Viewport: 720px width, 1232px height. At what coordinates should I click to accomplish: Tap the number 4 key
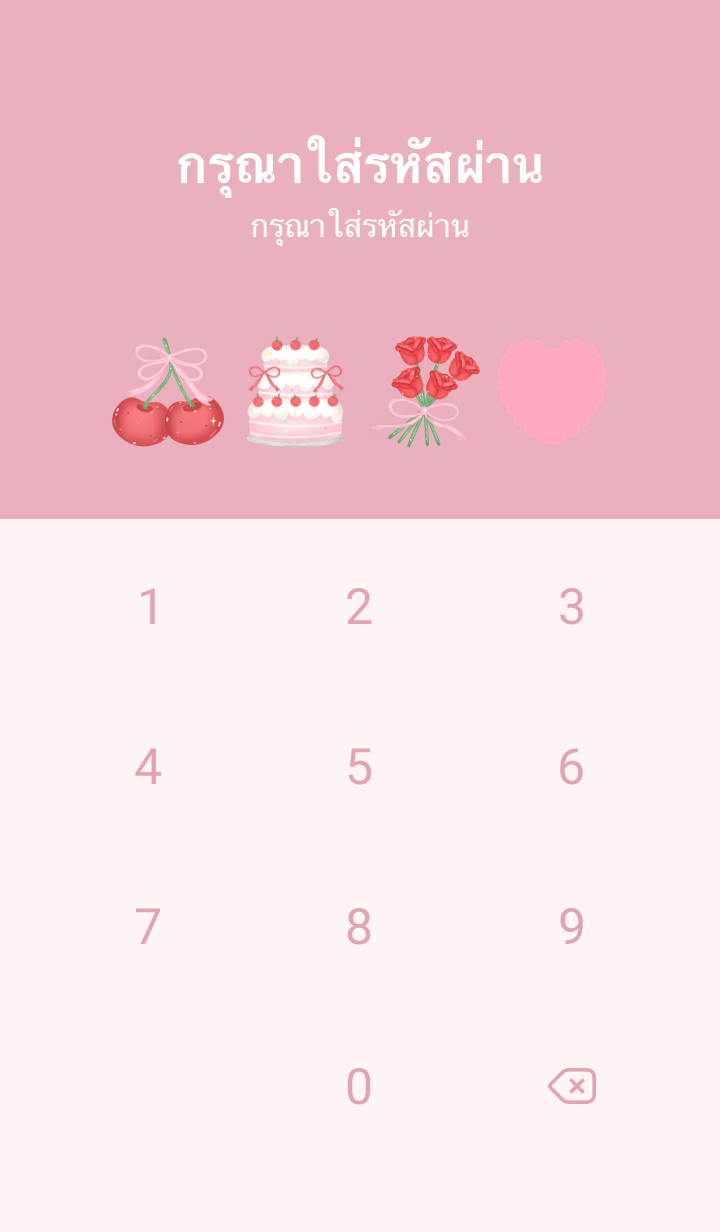click(x=148, y=767)
